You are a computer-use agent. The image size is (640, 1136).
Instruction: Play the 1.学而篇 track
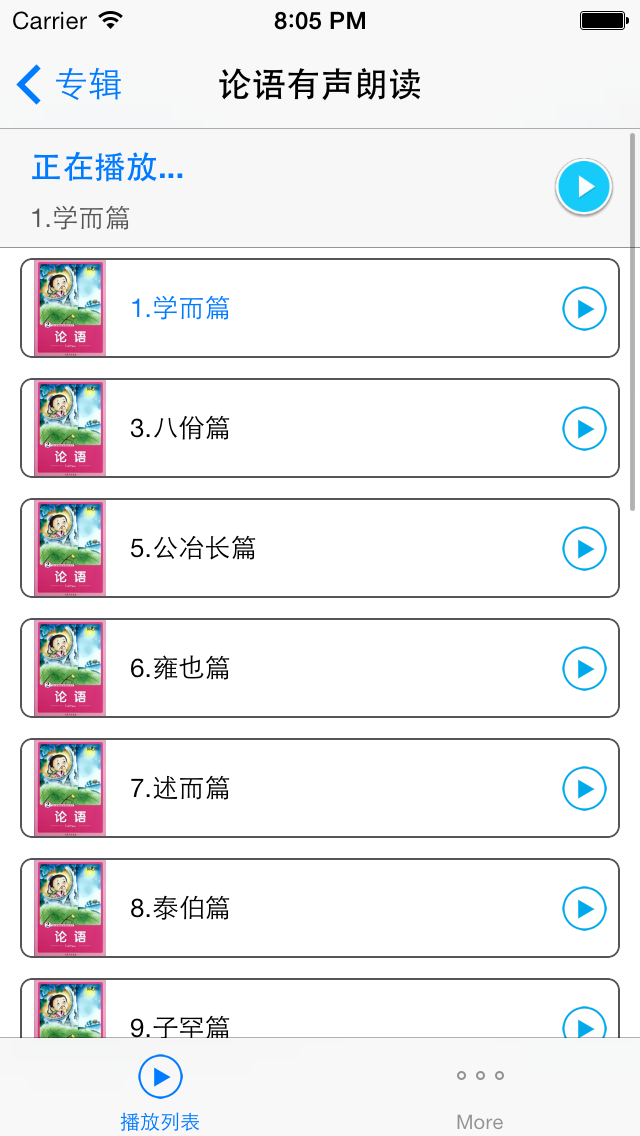coord(584,308)
